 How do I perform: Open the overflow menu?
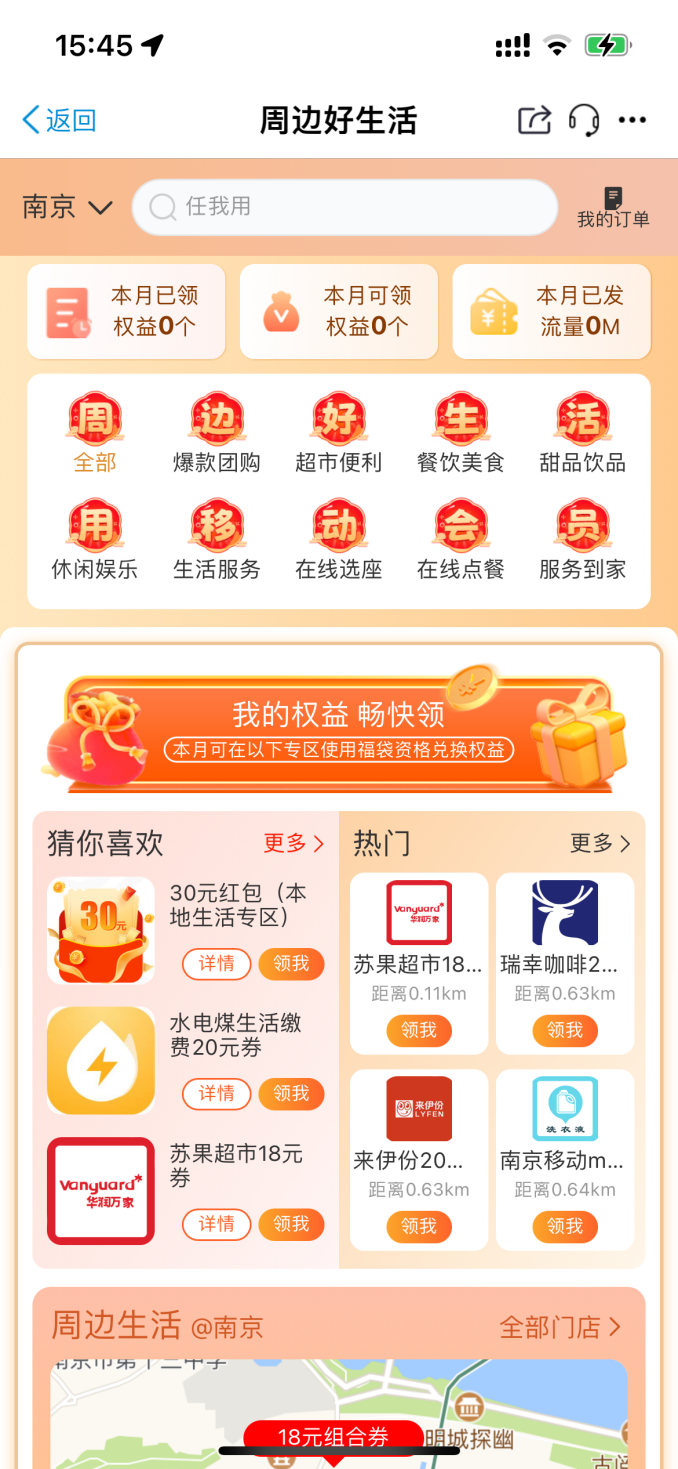632,120
